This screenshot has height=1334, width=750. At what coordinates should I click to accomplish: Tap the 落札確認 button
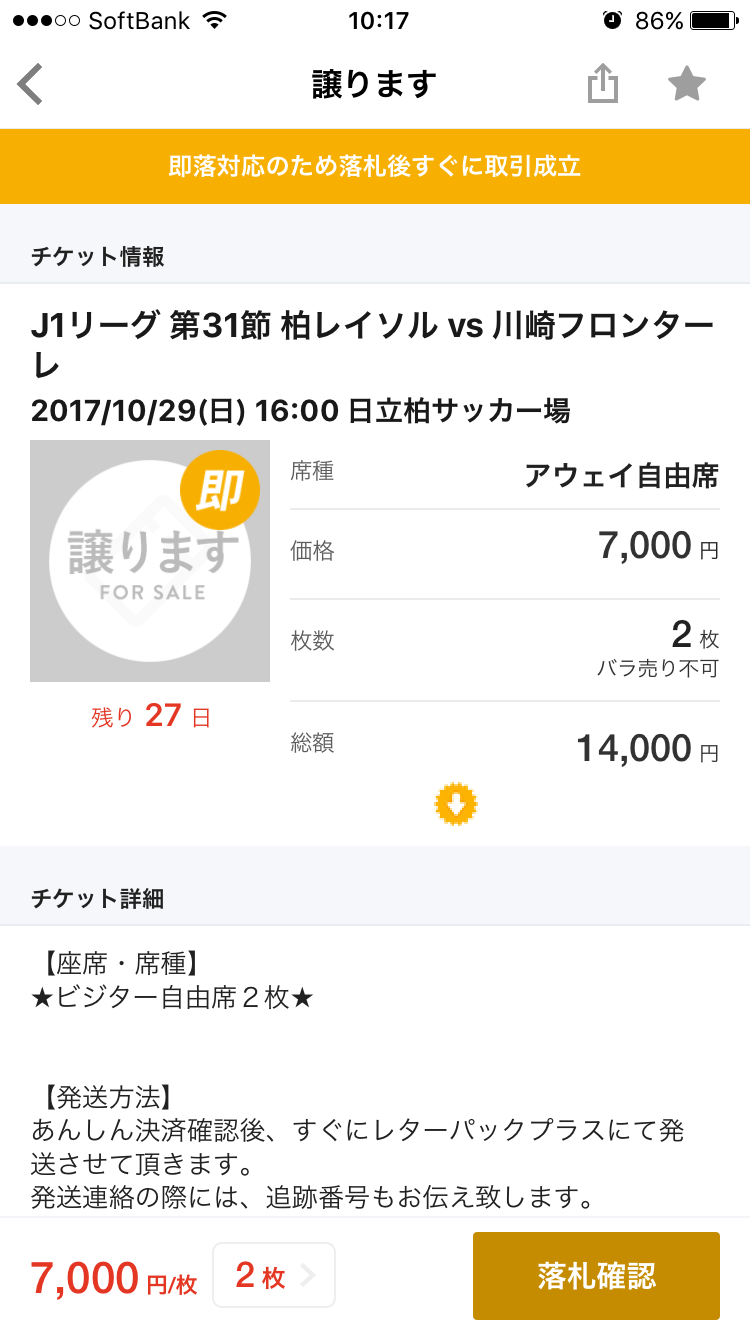[596, 1275]
